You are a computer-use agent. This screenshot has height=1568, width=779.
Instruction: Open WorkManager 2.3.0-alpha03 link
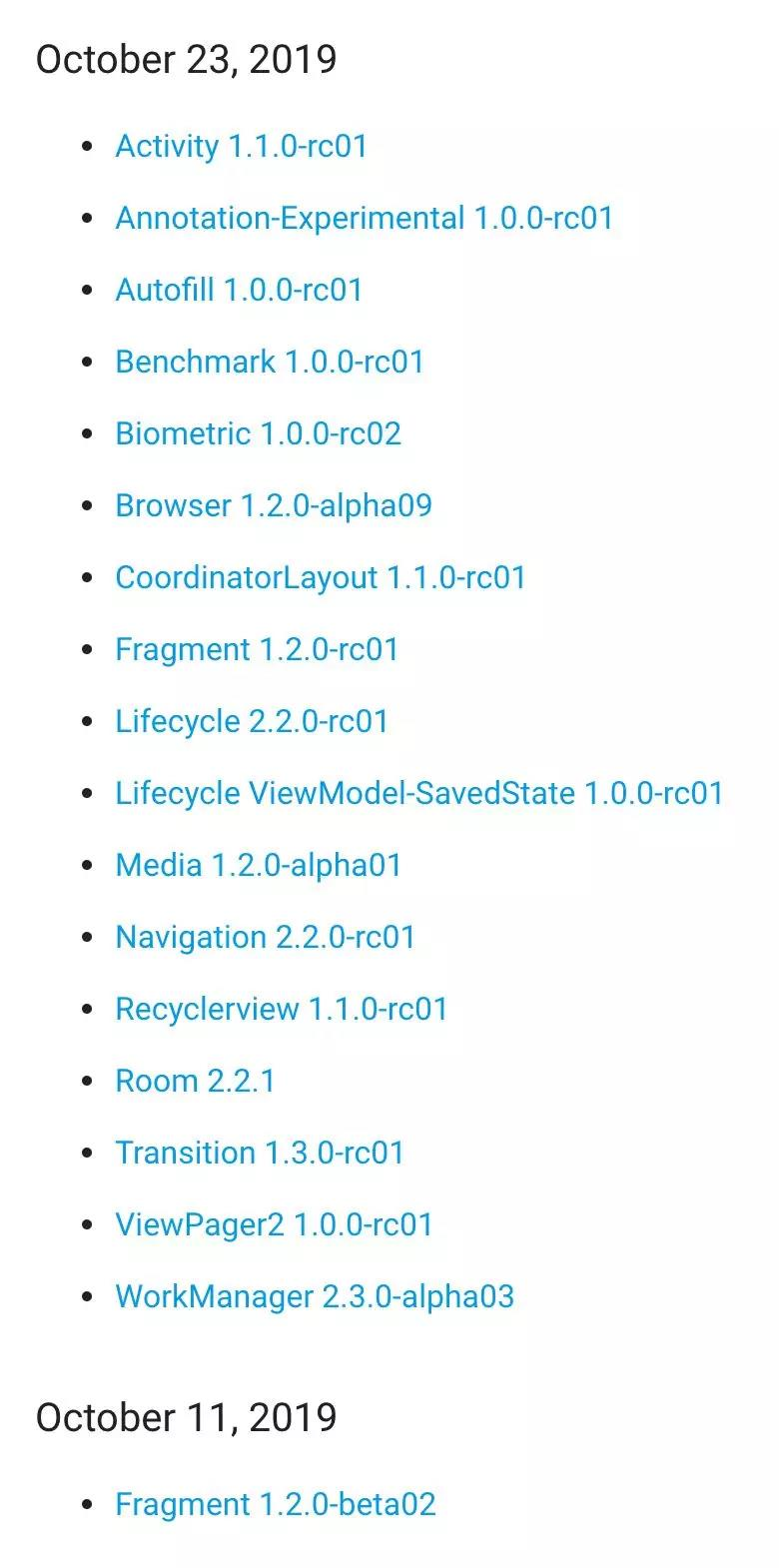(315, 1296)
